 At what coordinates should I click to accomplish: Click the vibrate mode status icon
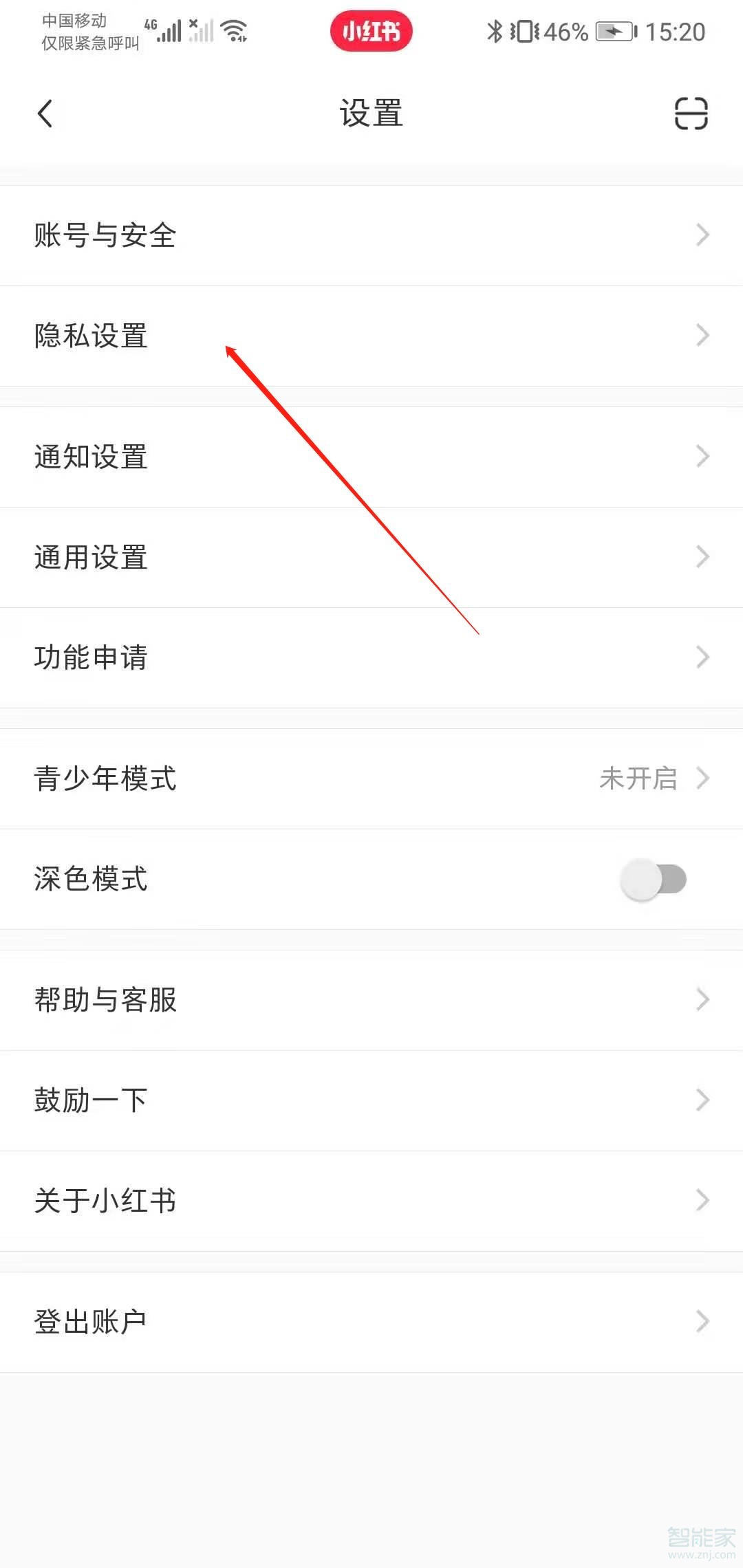(x=526, y=31)
